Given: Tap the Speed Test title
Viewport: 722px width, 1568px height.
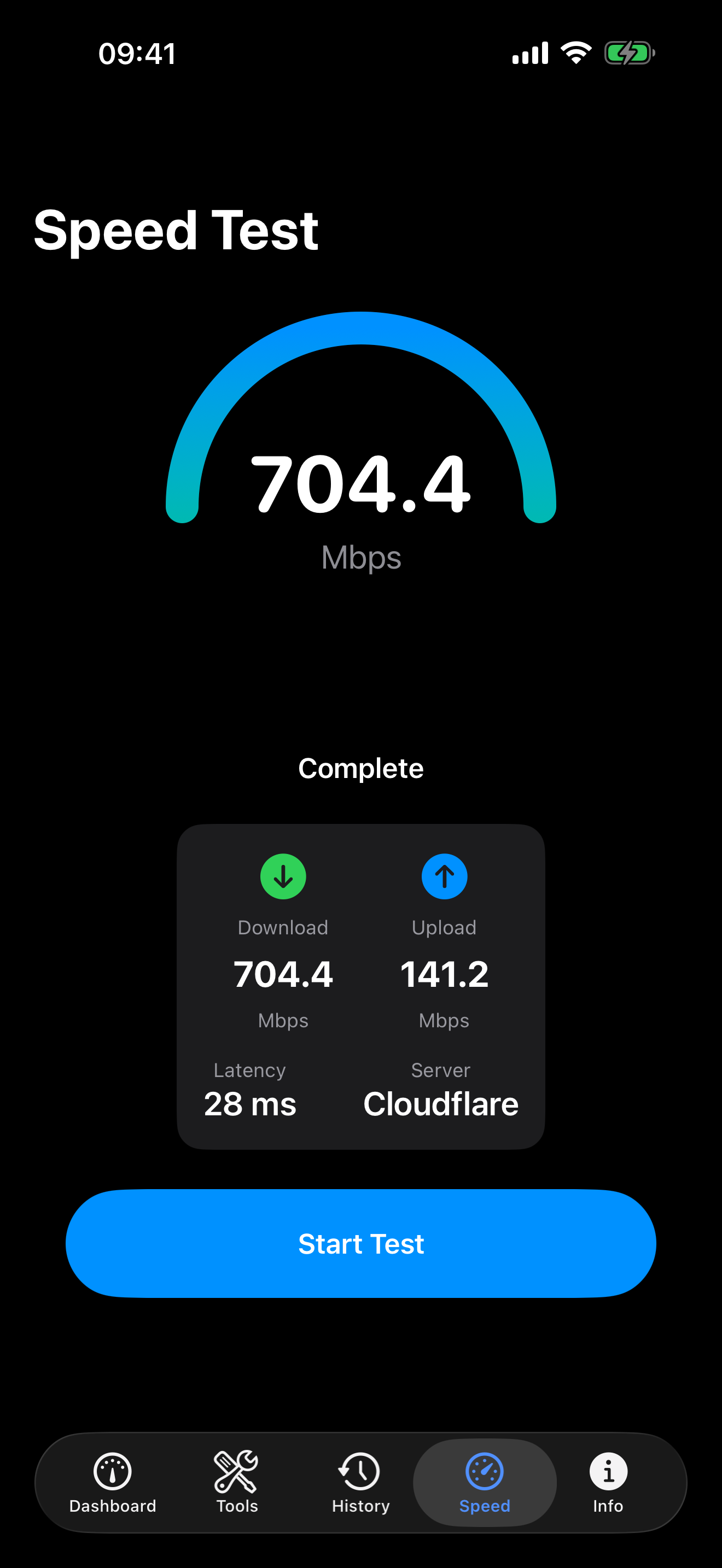Looking at the screenshot, I should 178,231.
